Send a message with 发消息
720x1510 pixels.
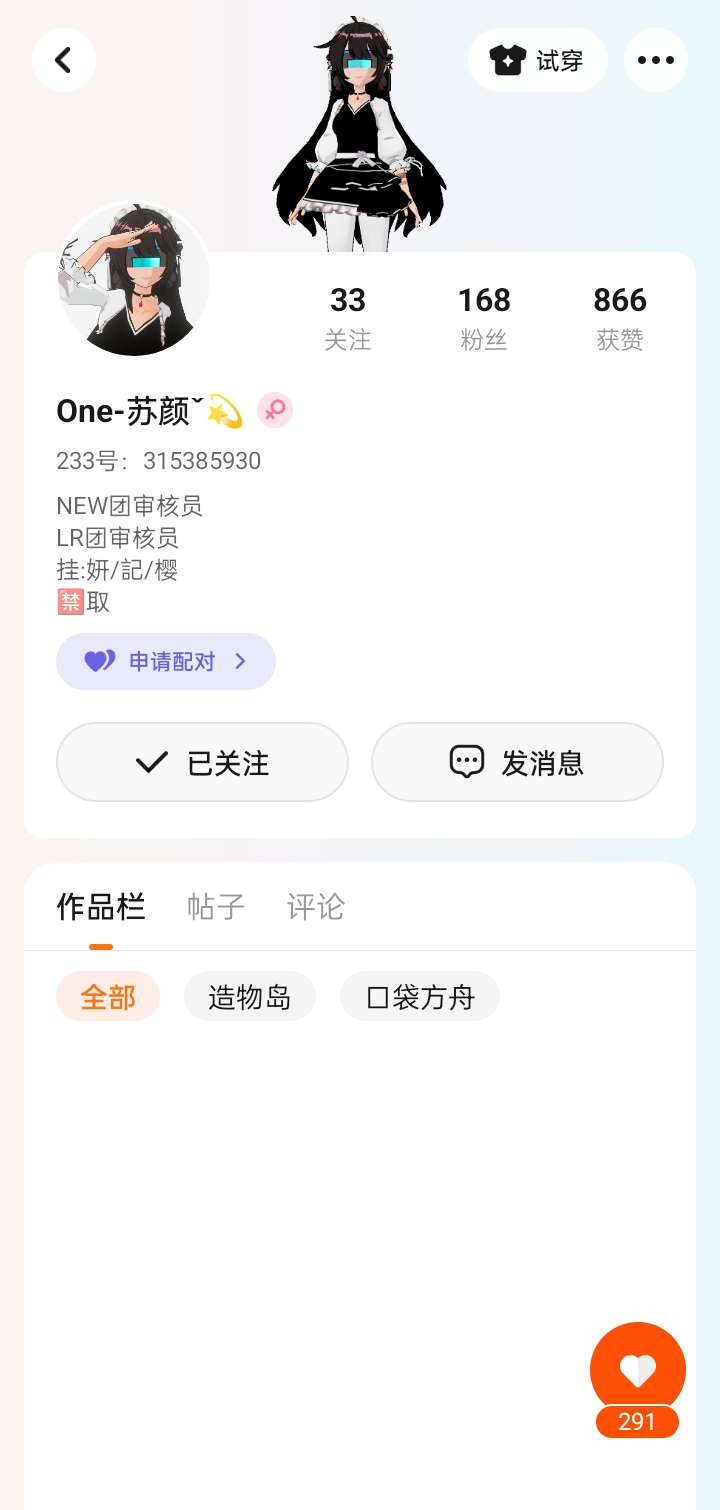(x=517, y=762)
